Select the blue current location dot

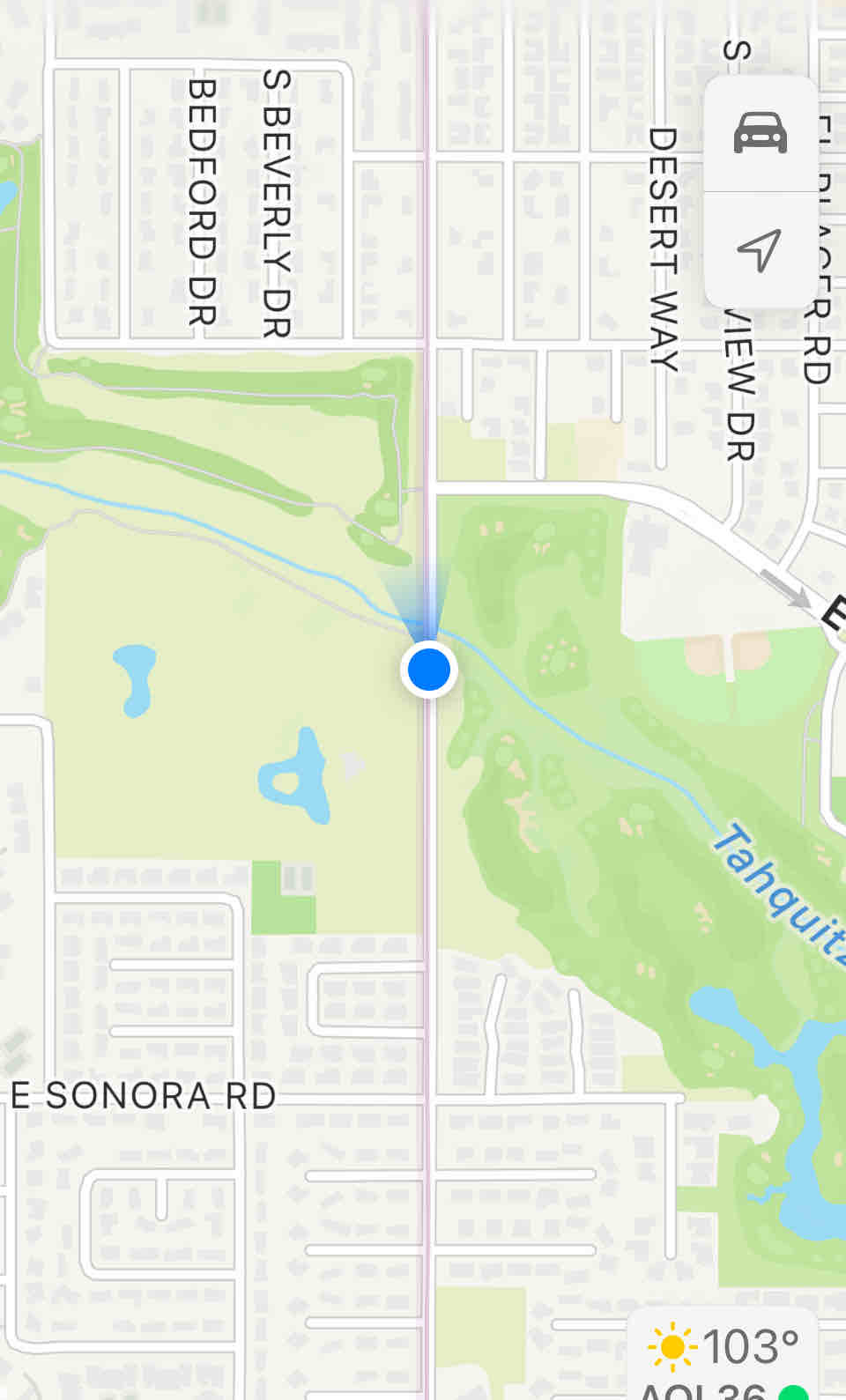(x=428, y=670)
